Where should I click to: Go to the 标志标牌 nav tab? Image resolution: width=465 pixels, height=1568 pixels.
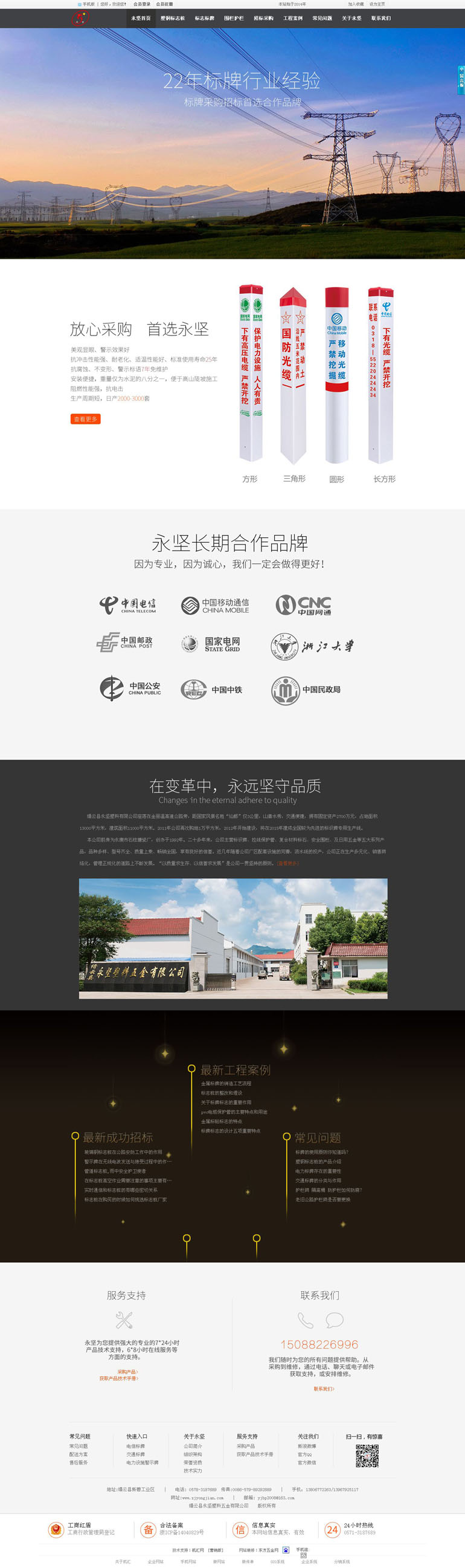pos(204,18)
